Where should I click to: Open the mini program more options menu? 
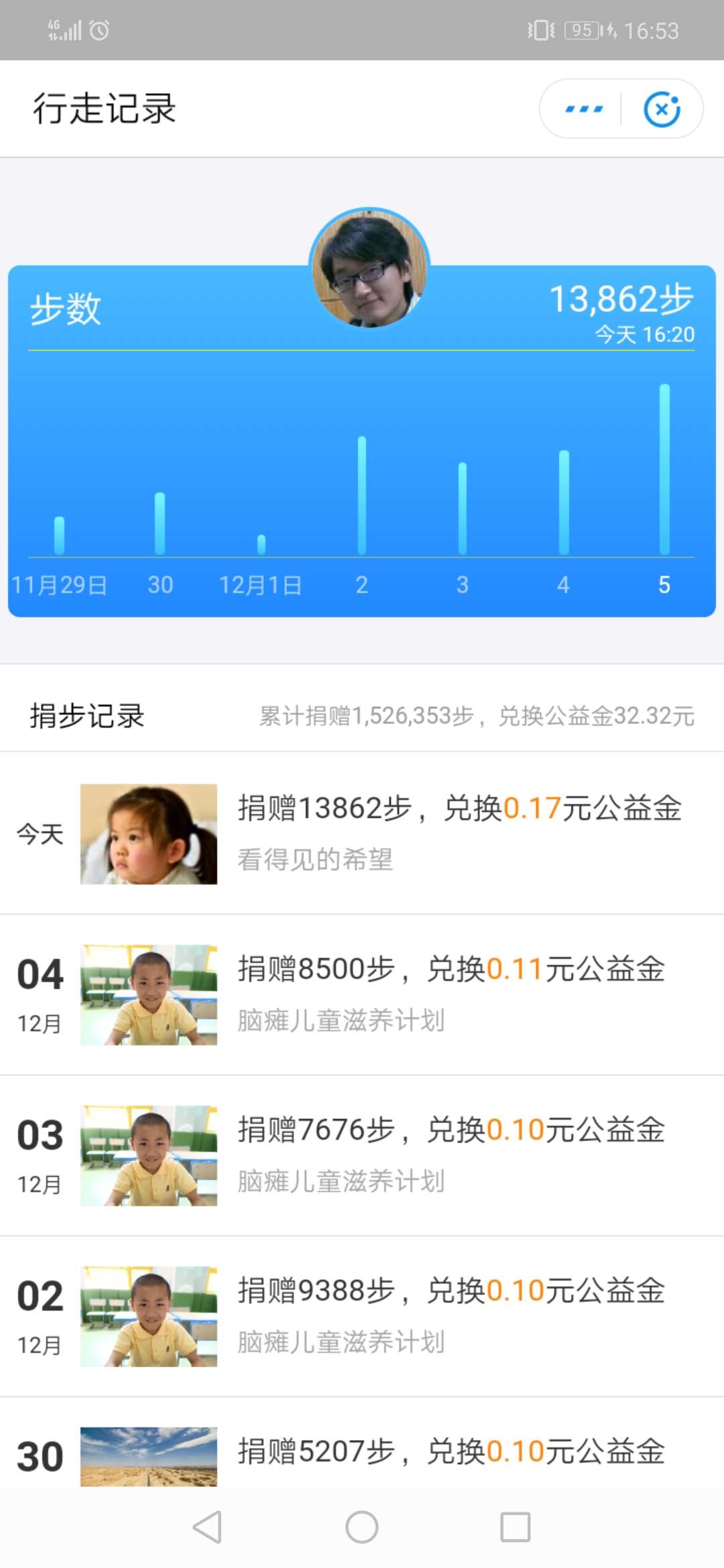pos(583,109)
